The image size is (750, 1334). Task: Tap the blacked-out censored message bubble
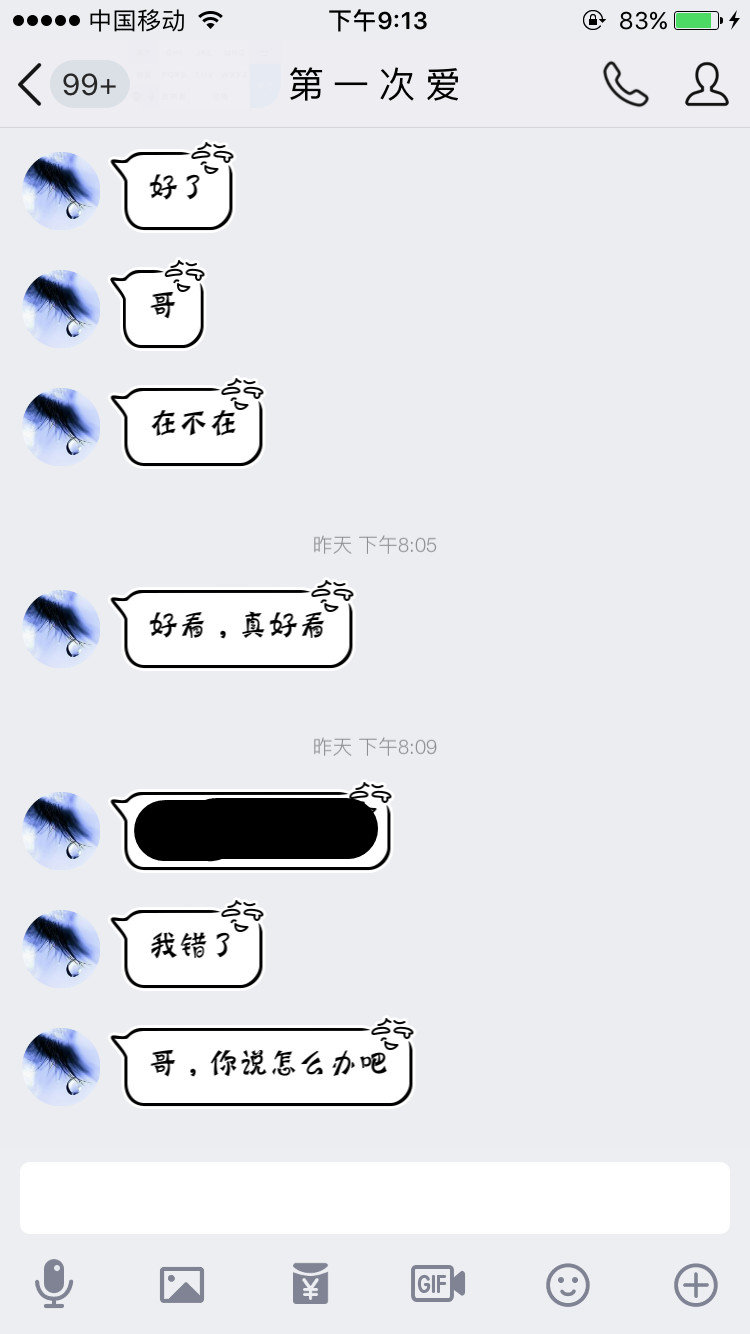pos(255,830)
